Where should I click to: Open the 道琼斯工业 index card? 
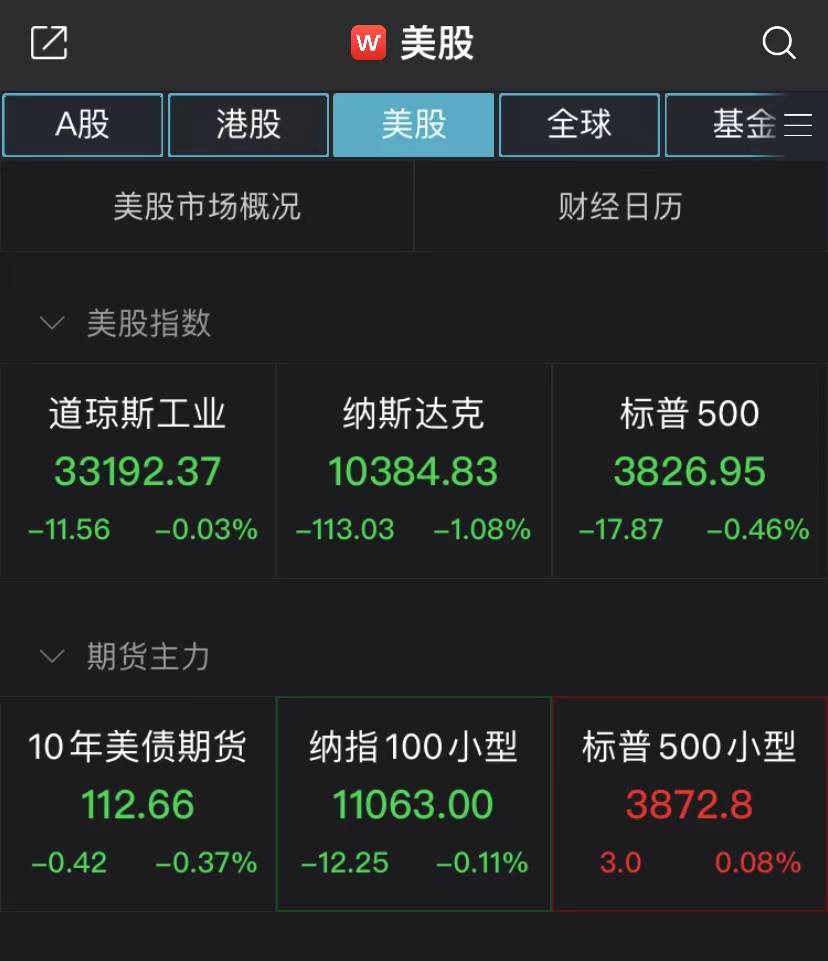[138, 471]
